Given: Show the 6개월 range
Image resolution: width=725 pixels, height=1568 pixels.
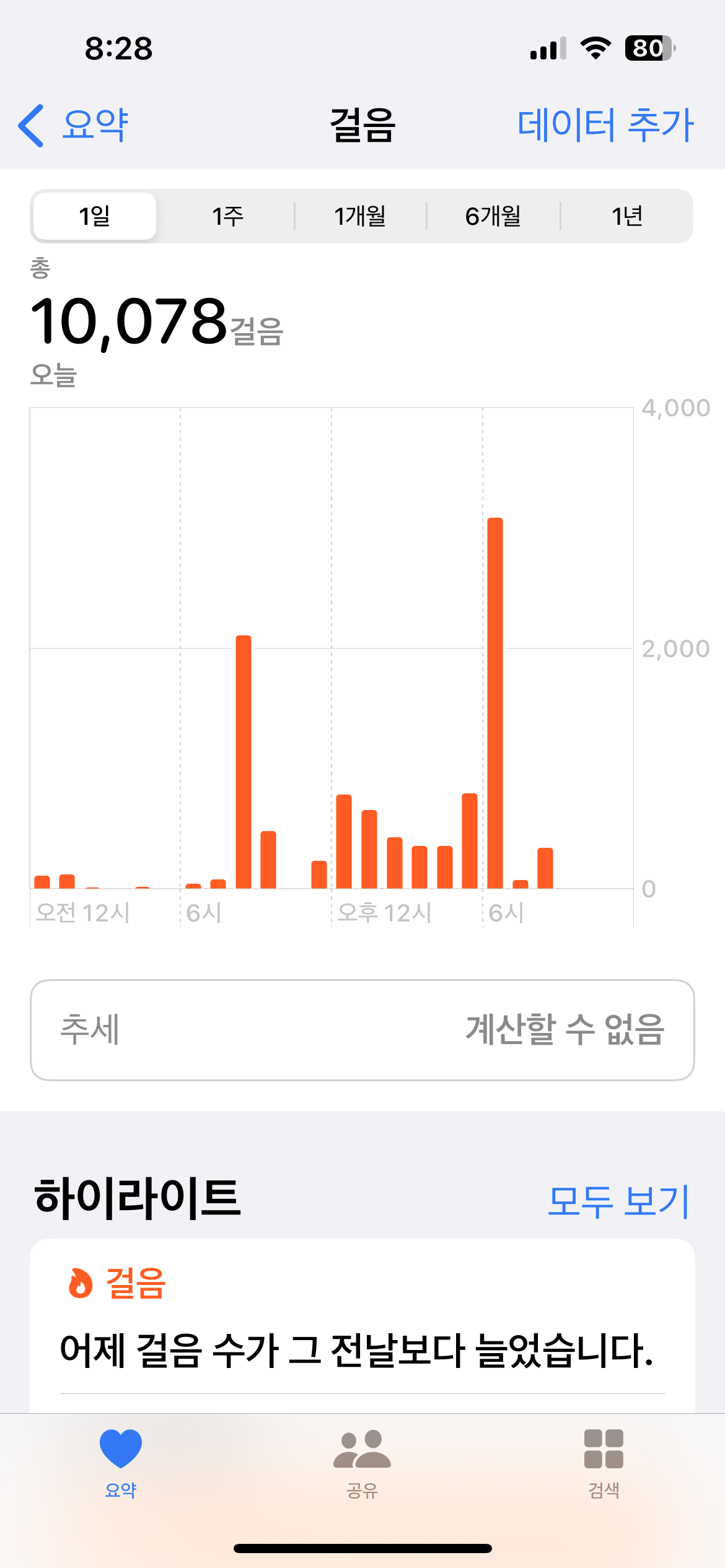Looking at the screenshot, I should tap(493, 216).
